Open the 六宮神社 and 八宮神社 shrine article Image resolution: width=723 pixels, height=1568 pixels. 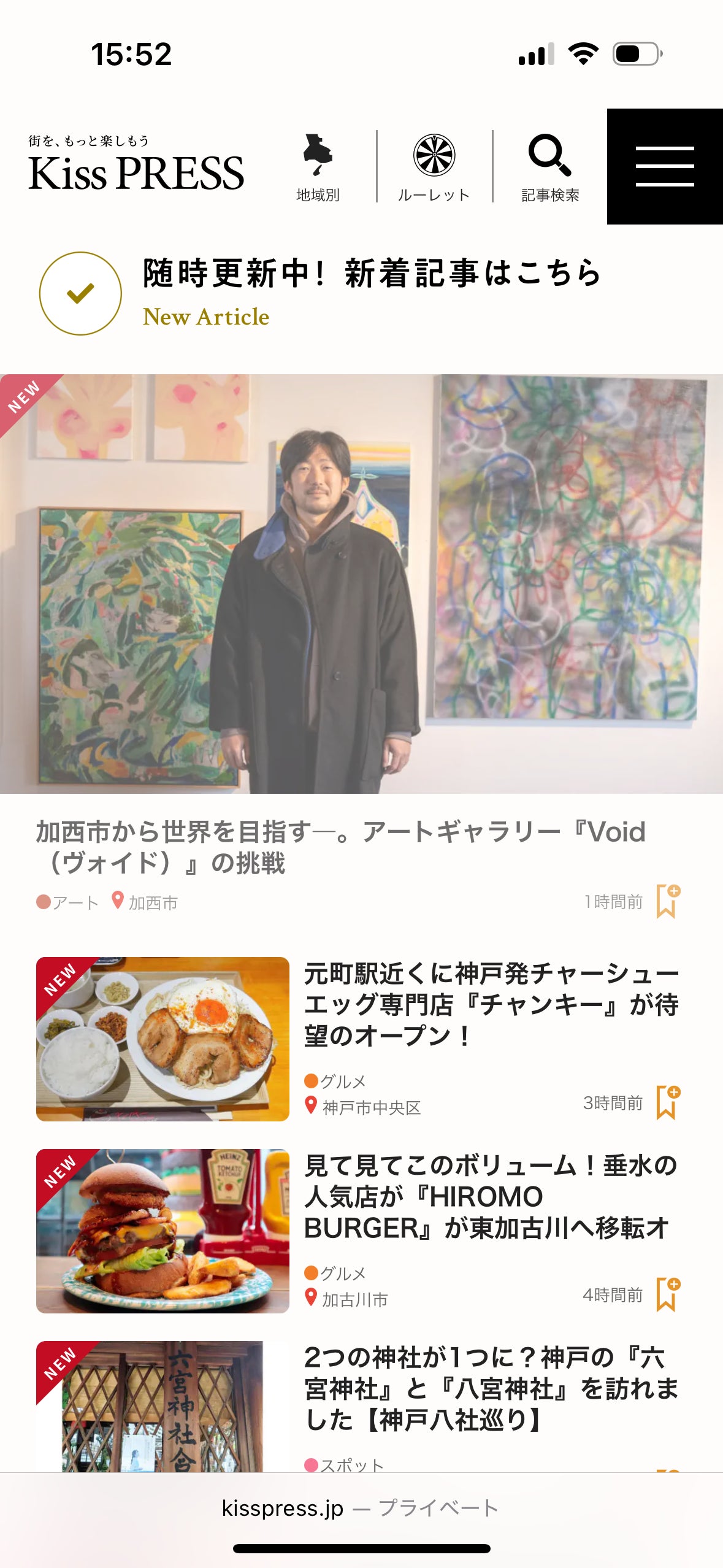[491, 1388]
